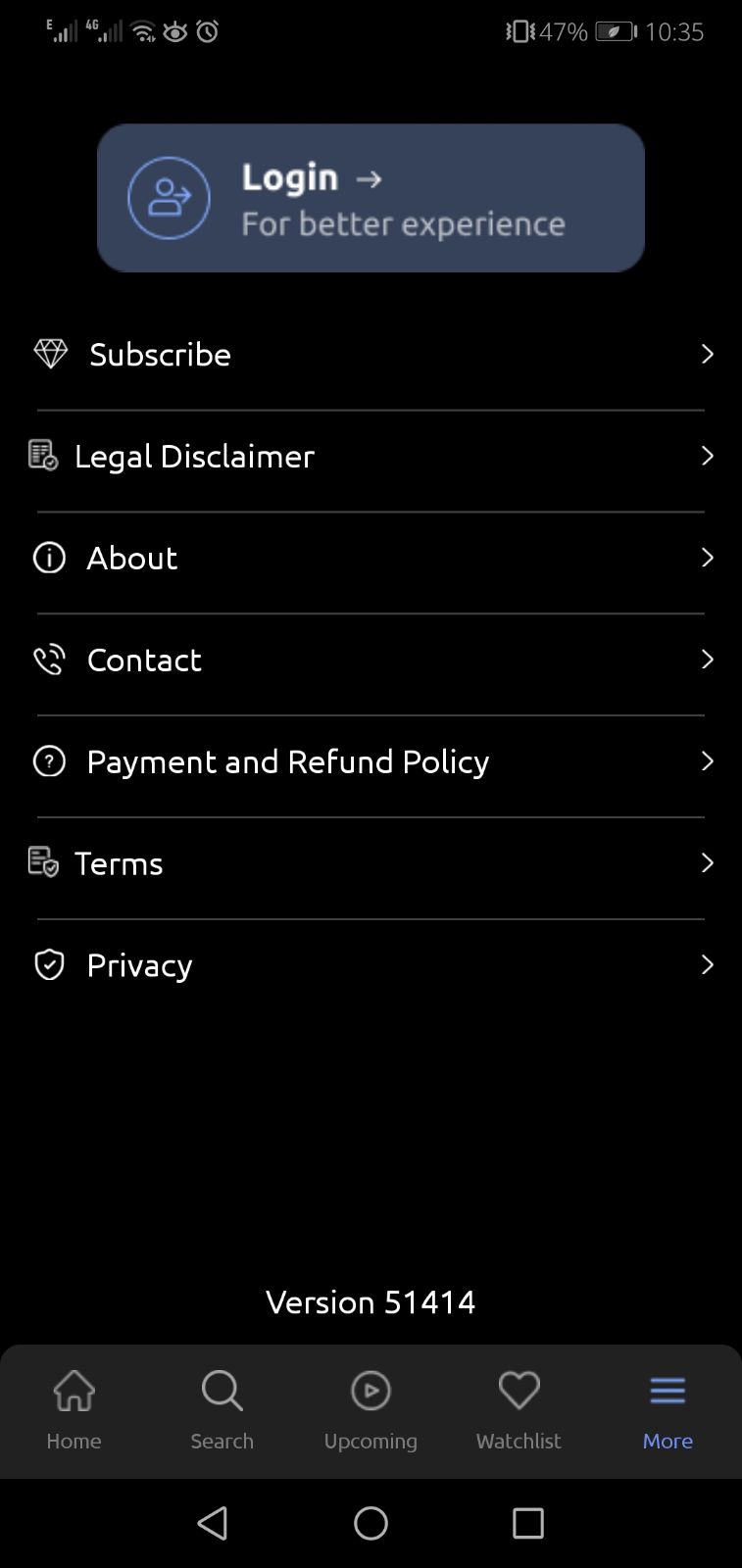Tap the system back button

(x=213, y=1523)
